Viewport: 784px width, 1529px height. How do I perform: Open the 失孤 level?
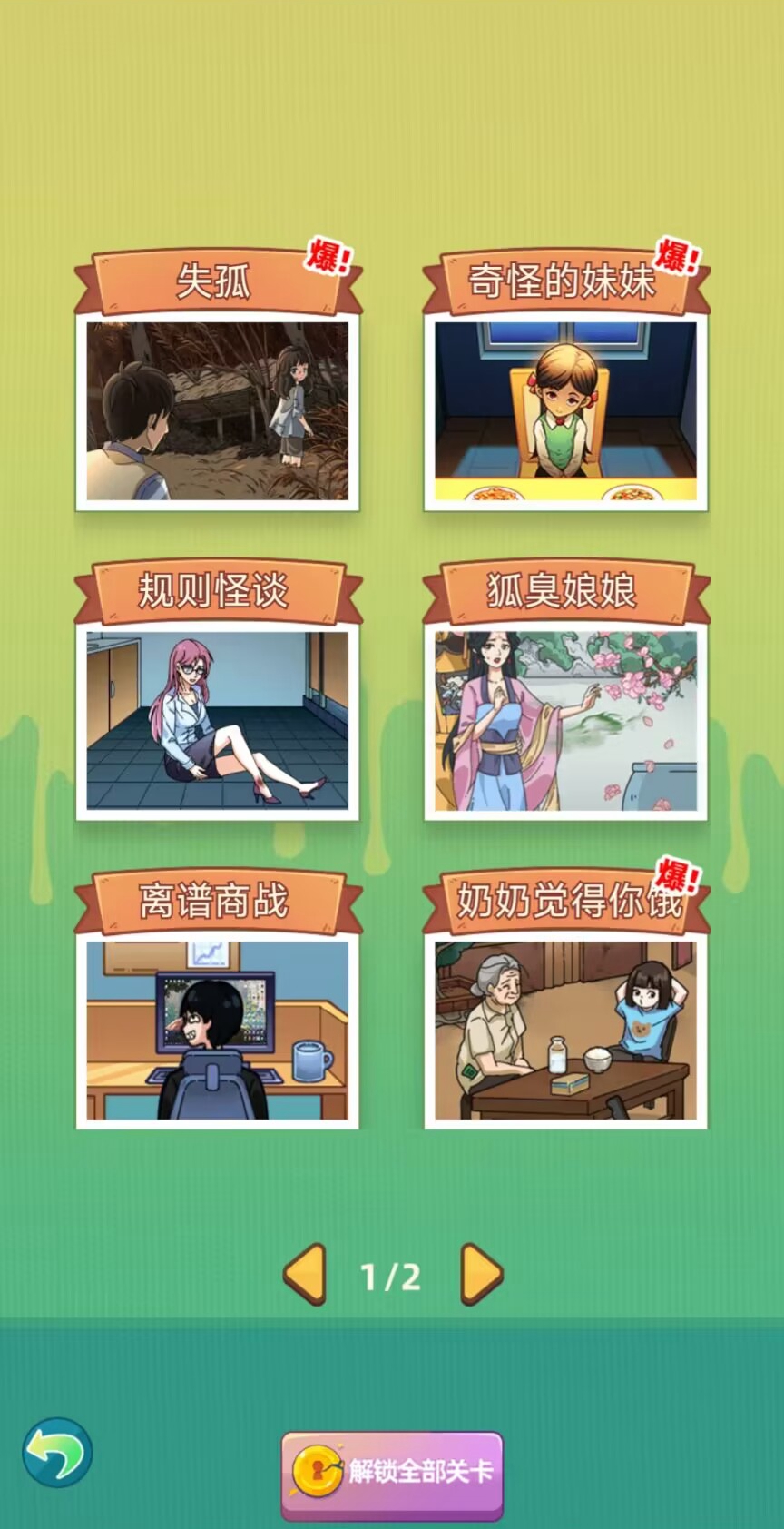tap(217, 410)
